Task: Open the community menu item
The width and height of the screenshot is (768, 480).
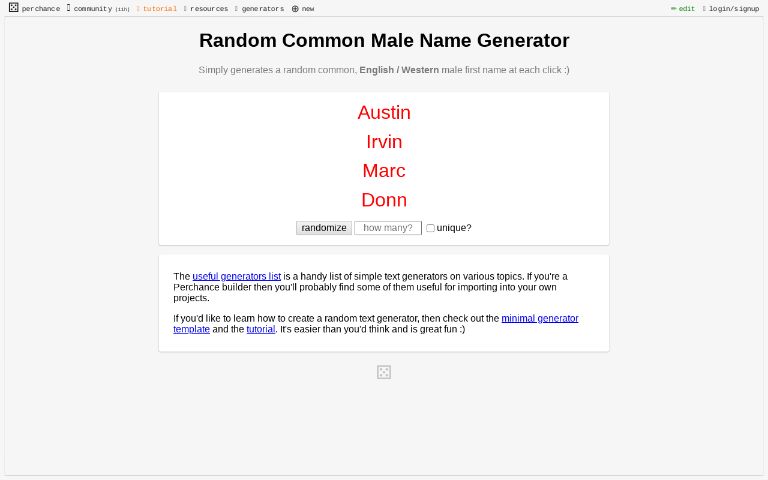Action: coord(92,8)
